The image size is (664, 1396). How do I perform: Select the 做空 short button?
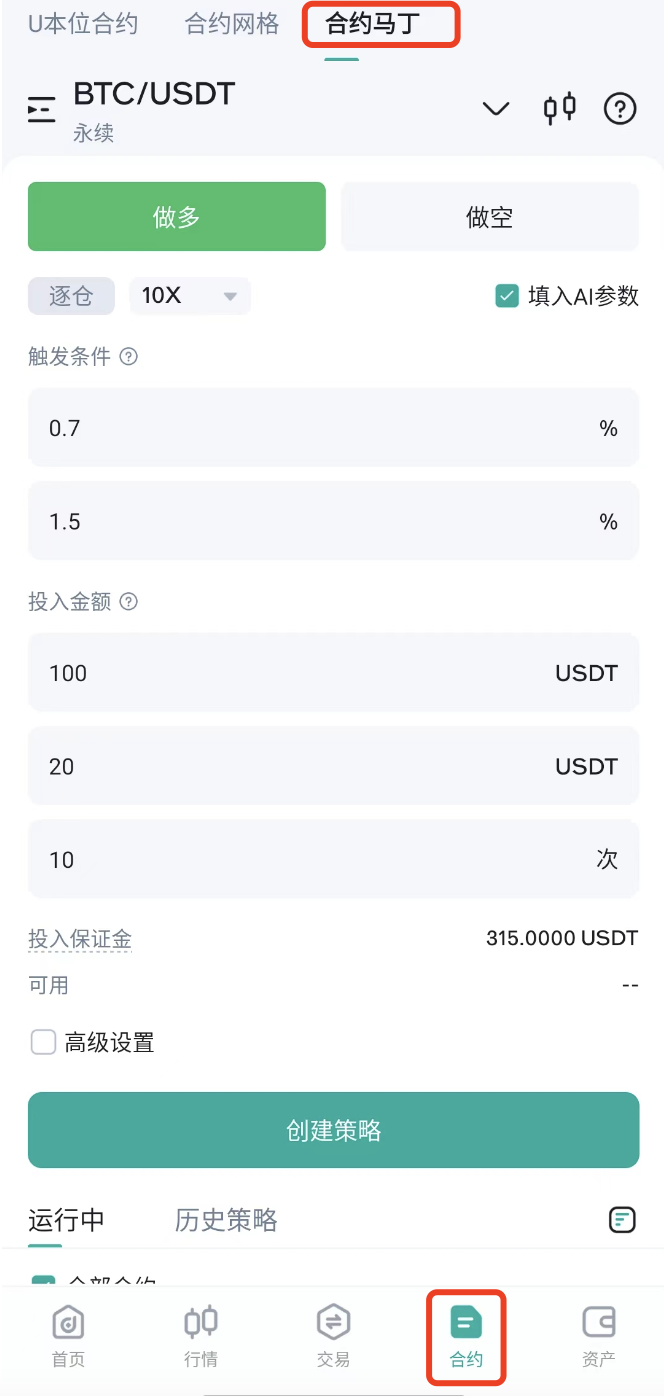(x=490, y=216)
